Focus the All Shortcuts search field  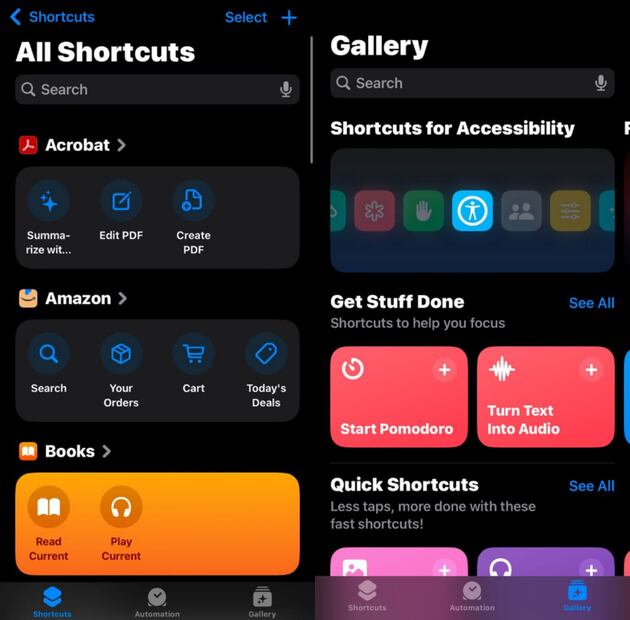[x=150, y=89]
